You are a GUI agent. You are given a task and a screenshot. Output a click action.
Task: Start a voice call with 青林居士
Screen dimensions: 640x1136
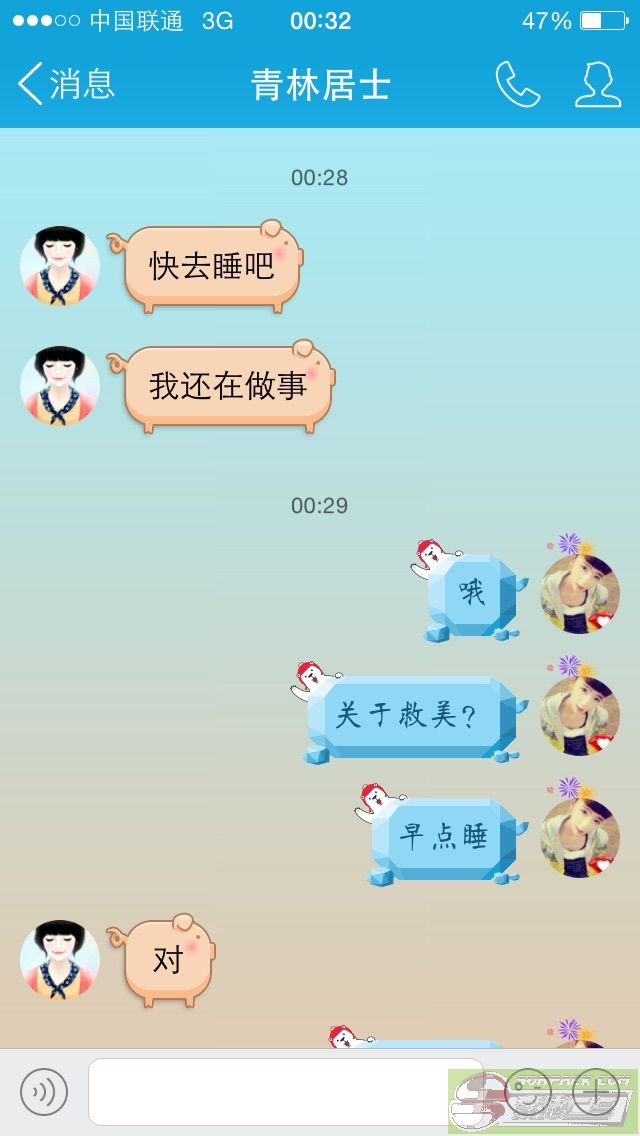(x=518, y=84)
